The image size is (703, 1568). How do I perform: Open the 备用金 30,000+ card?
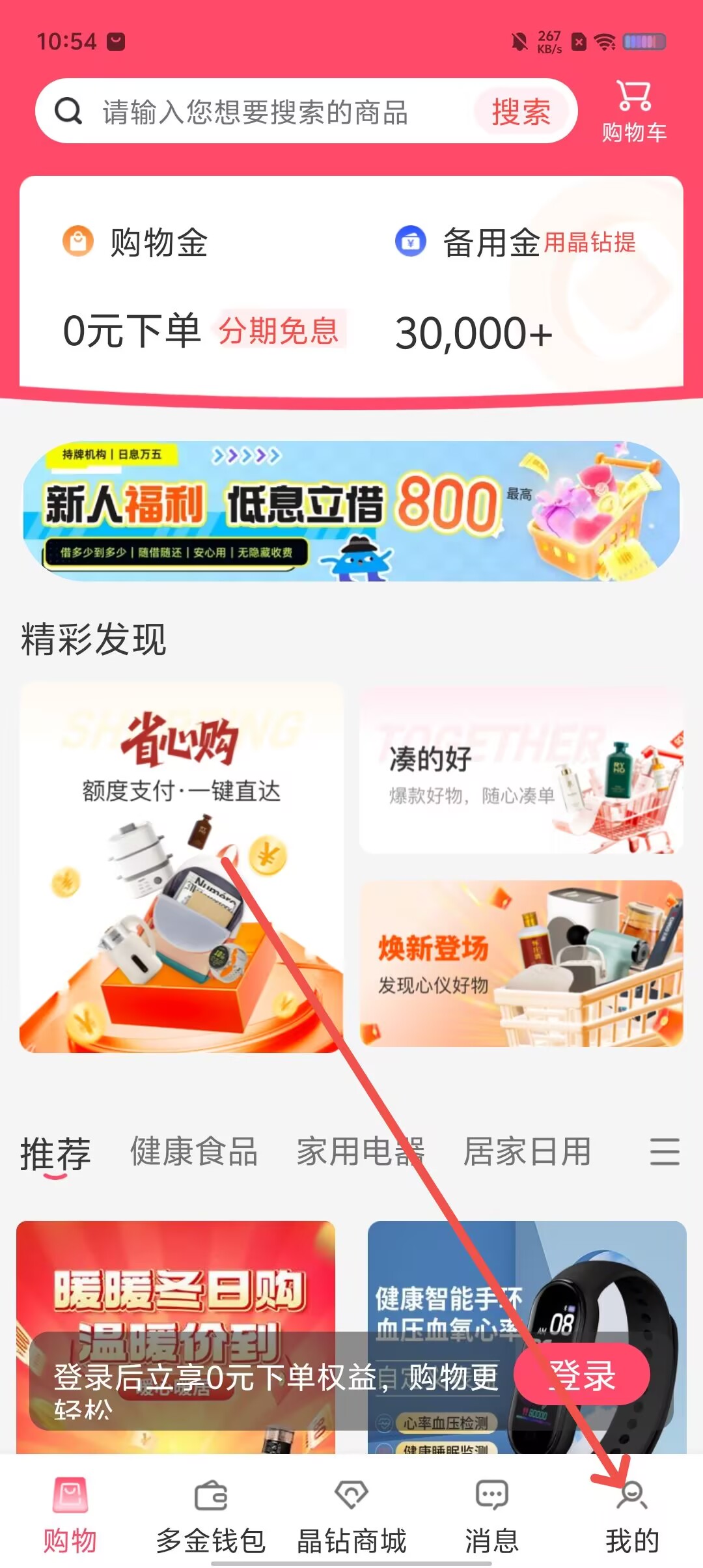click(x=521, y=287)
